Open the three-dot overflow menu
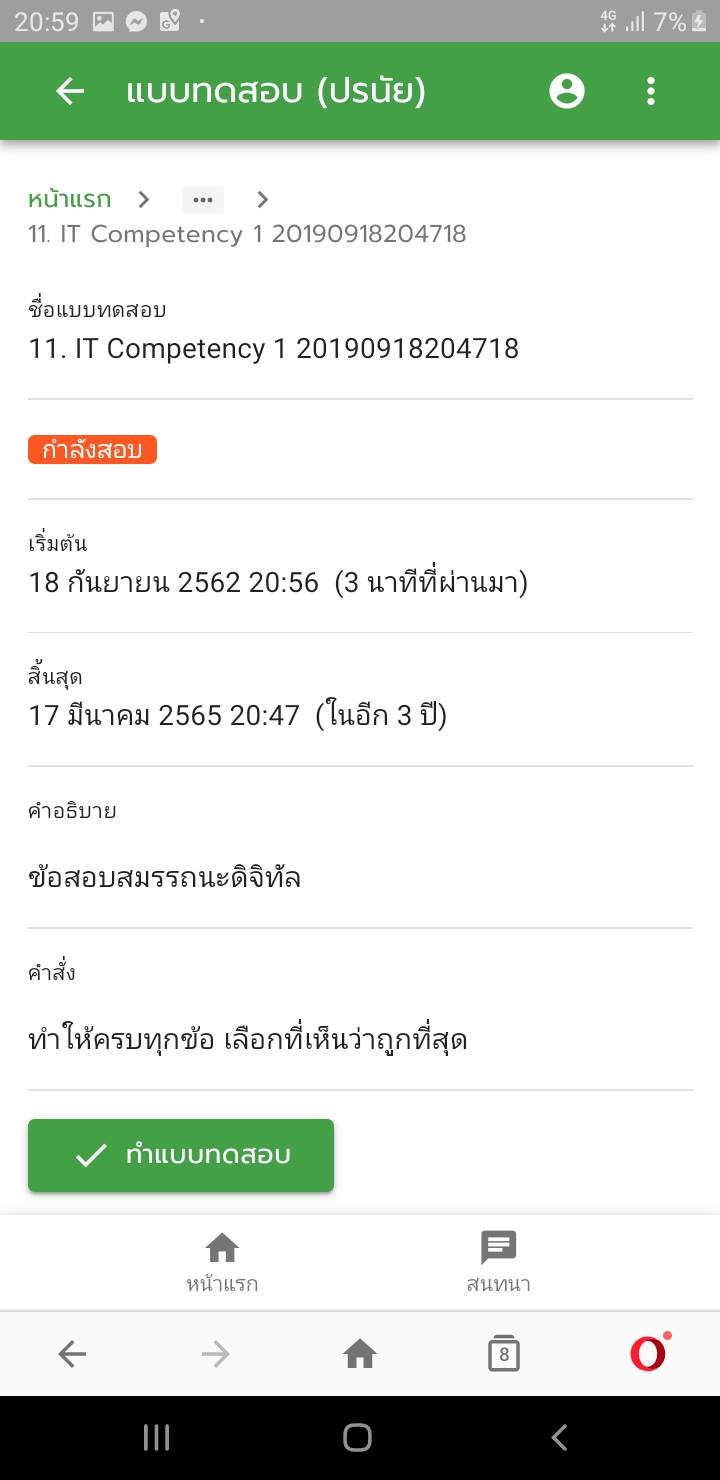720x1480 pixels. tap(651, 91)
